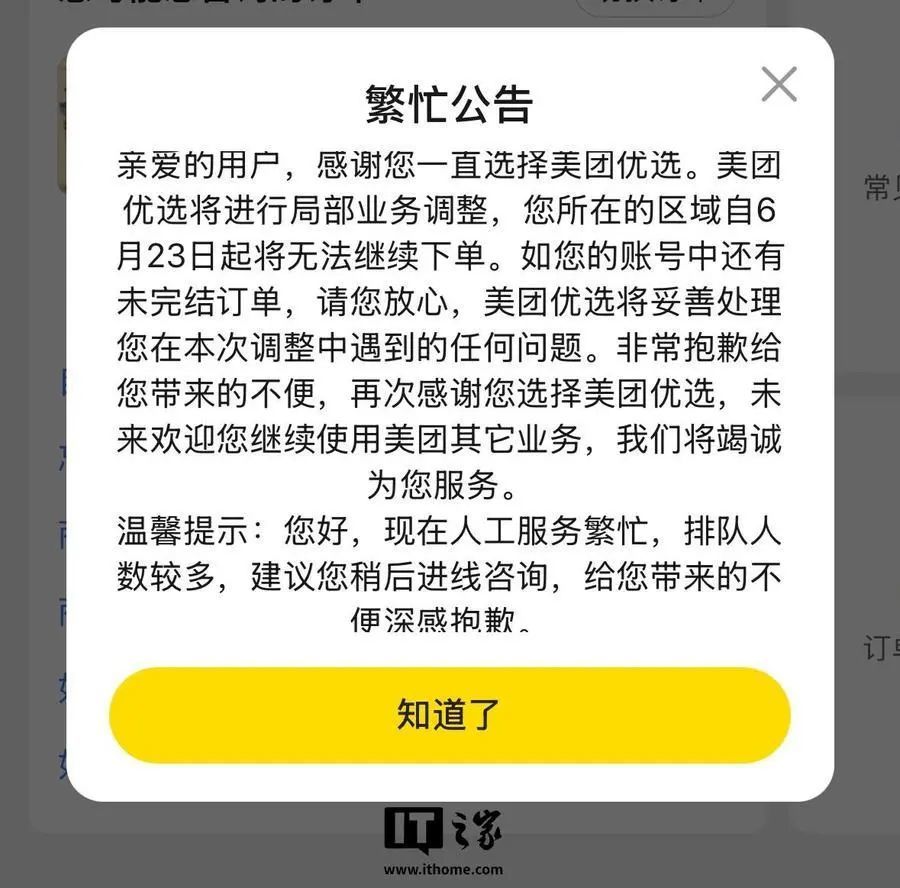
Task: Tap the 知道了 button
Action: coord(449,715)
